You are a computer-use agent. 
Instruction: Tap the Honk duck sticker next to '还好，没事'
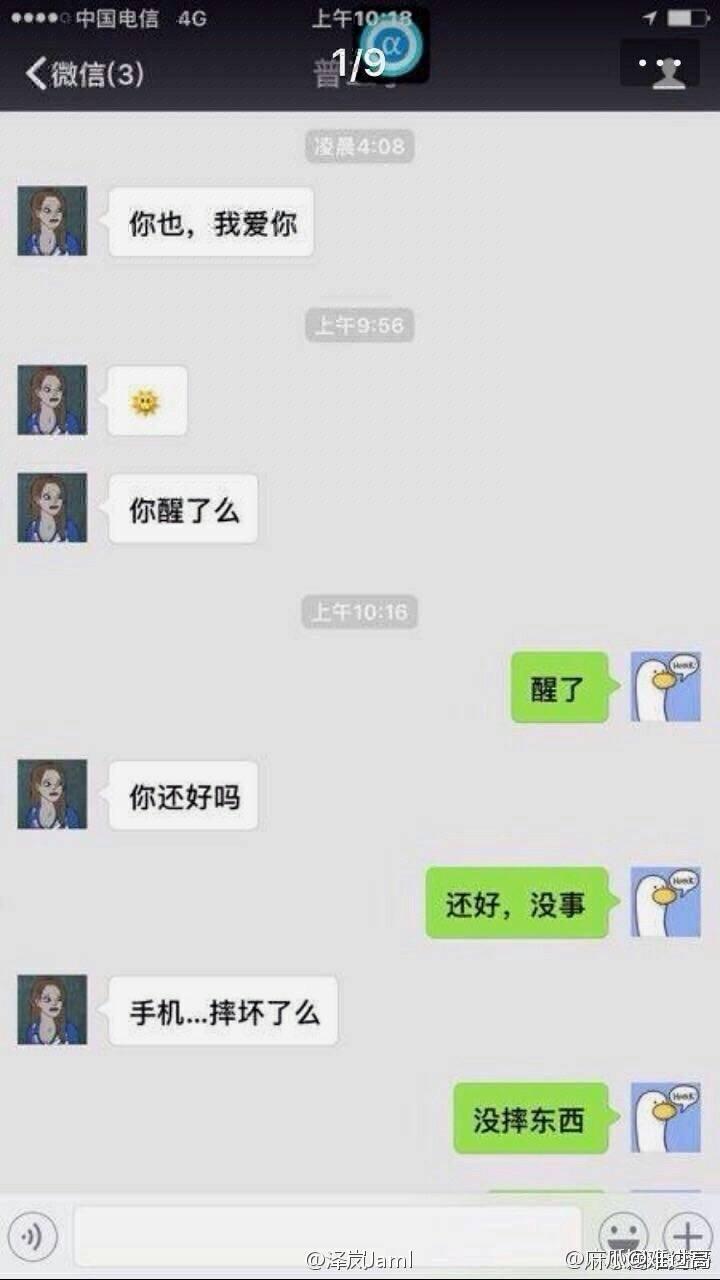coord(665,901)
